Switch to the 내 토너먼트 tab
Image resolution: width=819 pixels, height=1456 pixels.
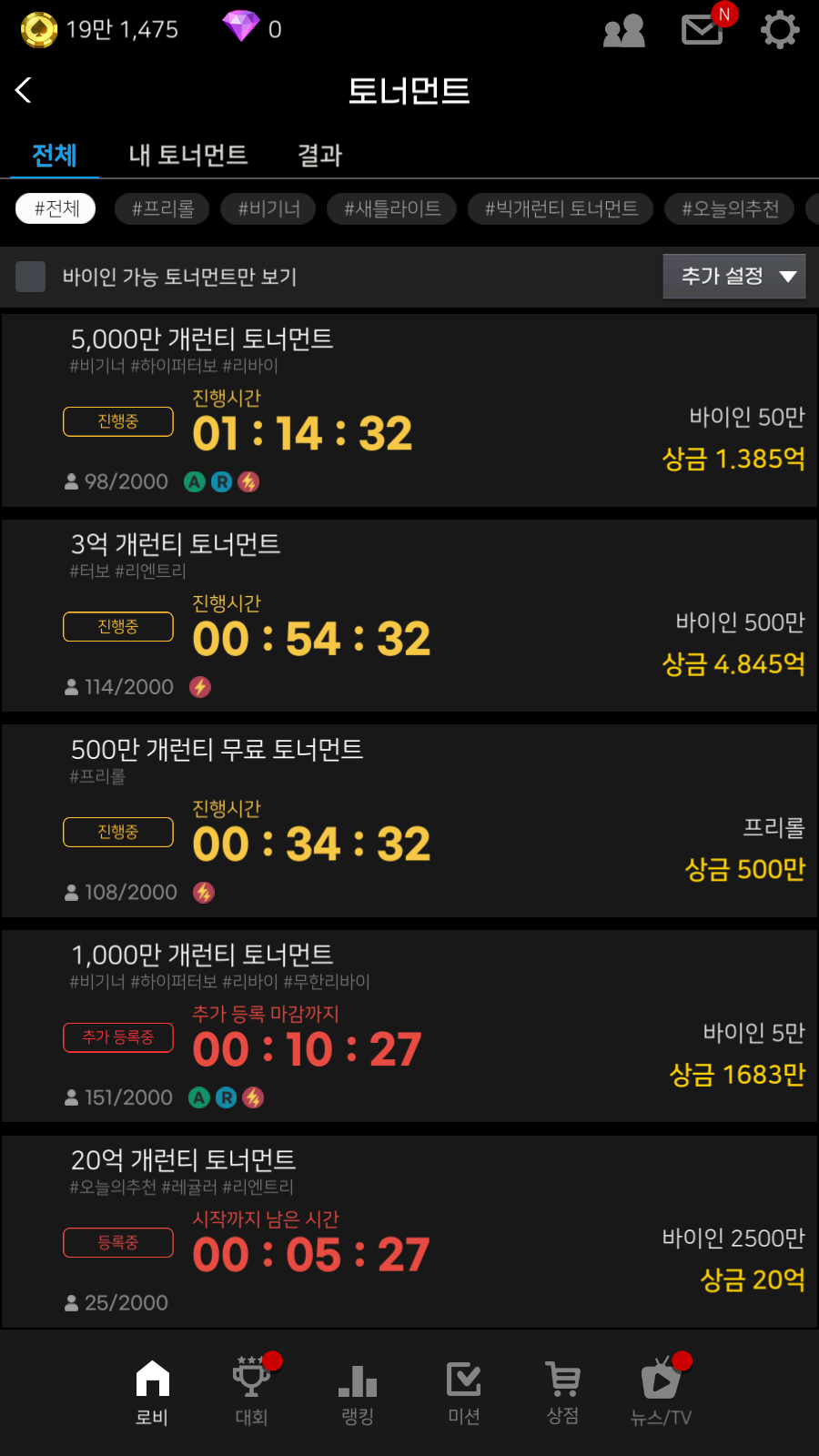click(x=188, y=155)
